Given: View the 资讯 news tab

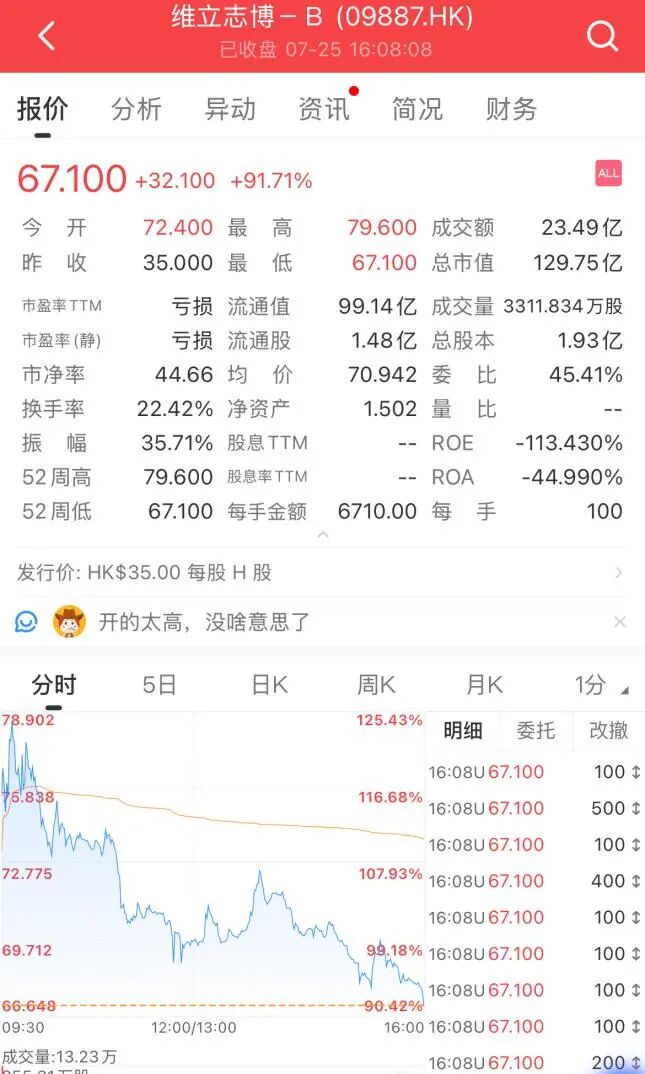Looking at the screenshot, I should [324, 109].
